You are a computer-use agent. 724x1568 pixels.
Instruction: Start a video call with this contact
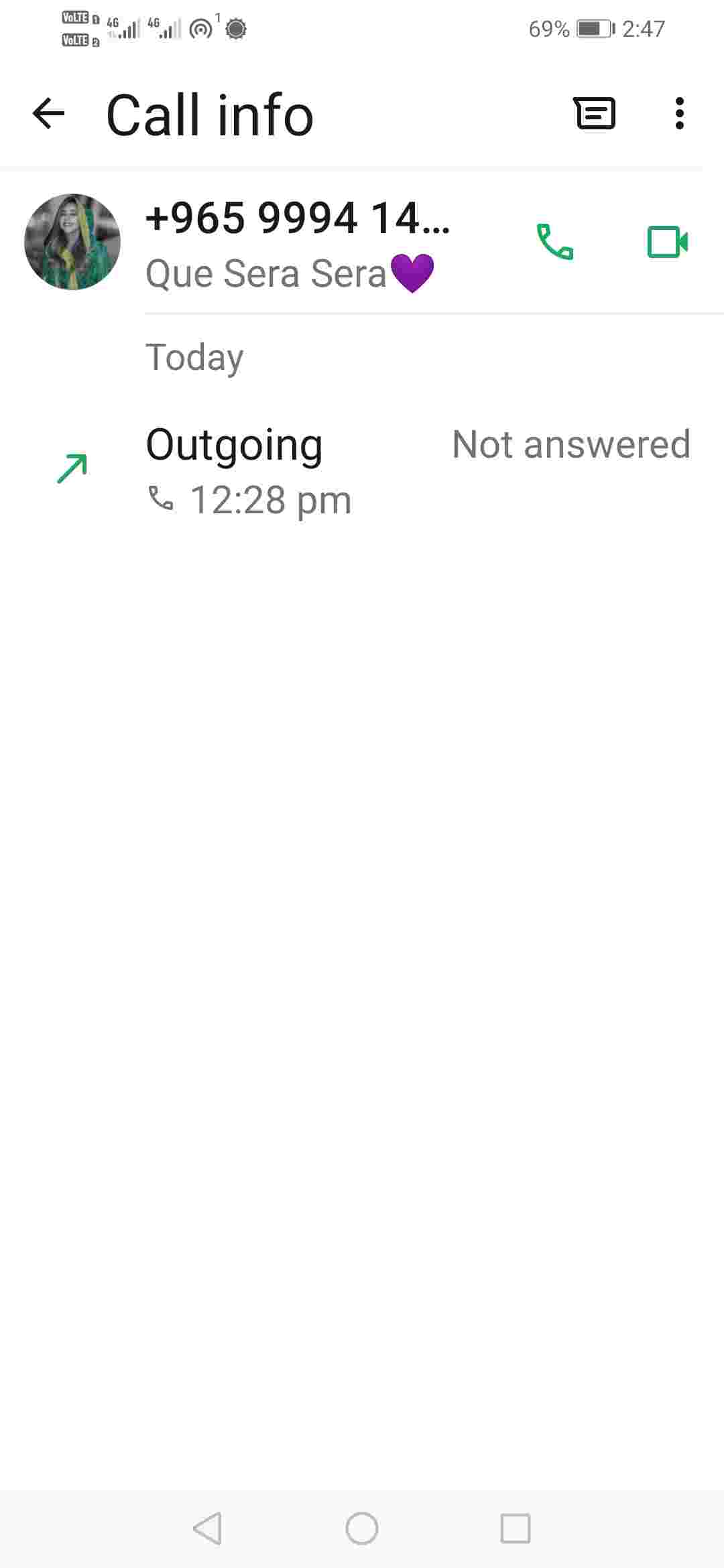coord(667,242)
